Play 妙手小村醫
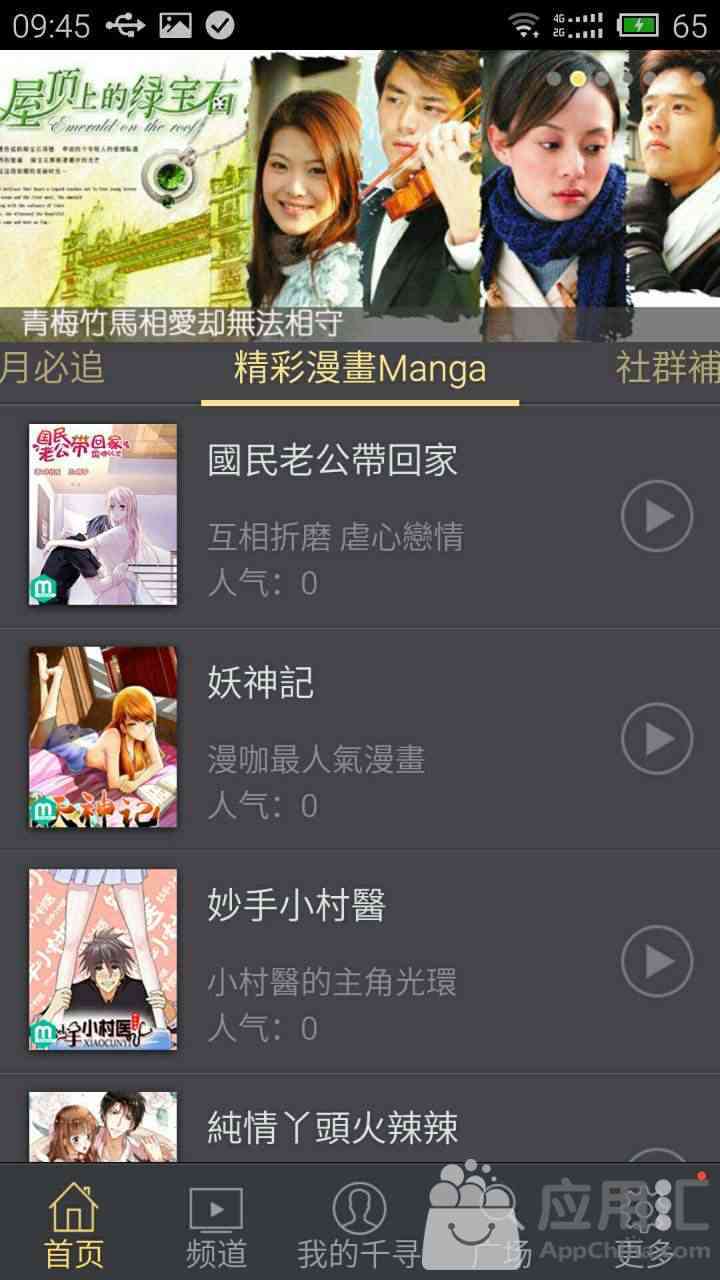 [657, 962]
